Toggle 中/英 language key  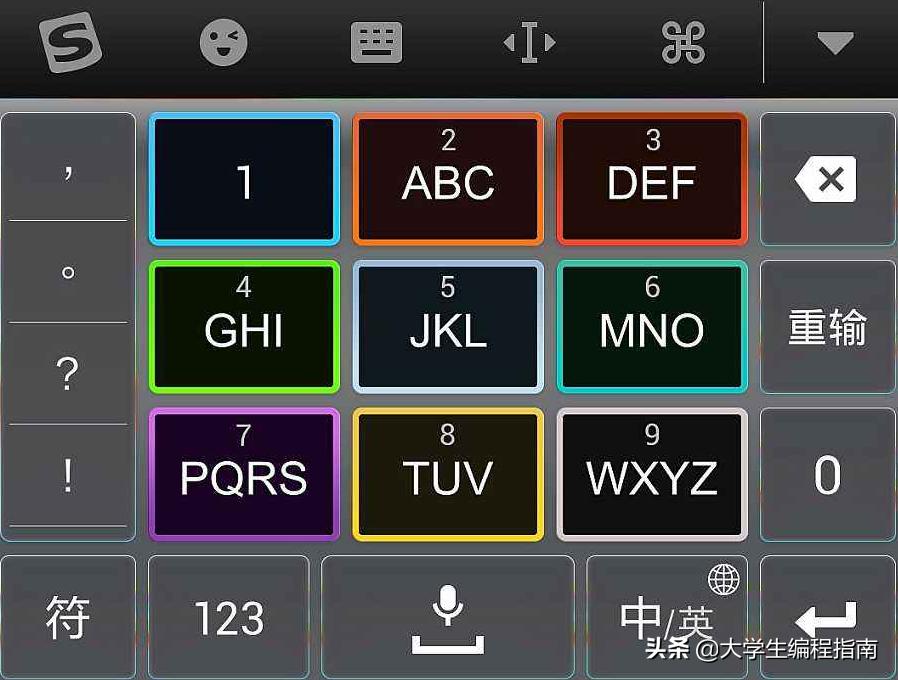[667, 616]
